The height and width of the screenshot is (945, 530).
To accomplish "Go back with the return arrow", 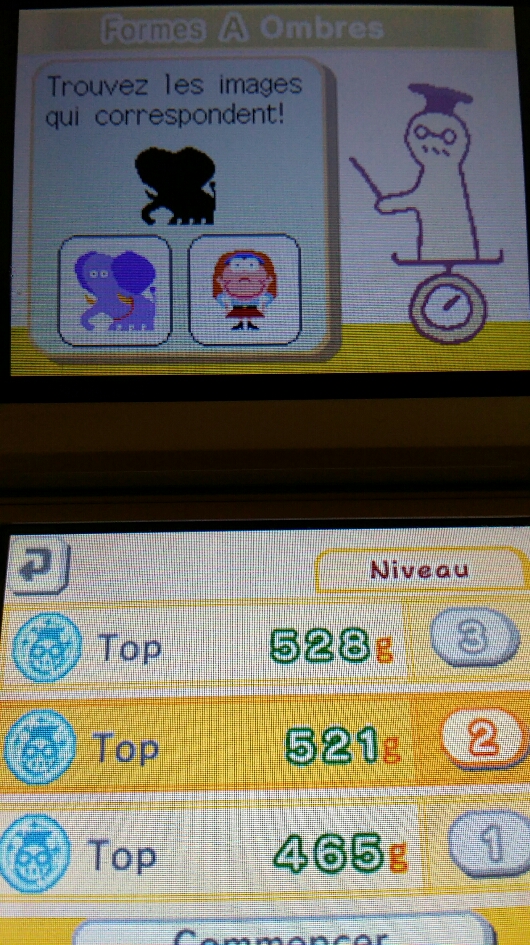I will click(x=40, y=567).
